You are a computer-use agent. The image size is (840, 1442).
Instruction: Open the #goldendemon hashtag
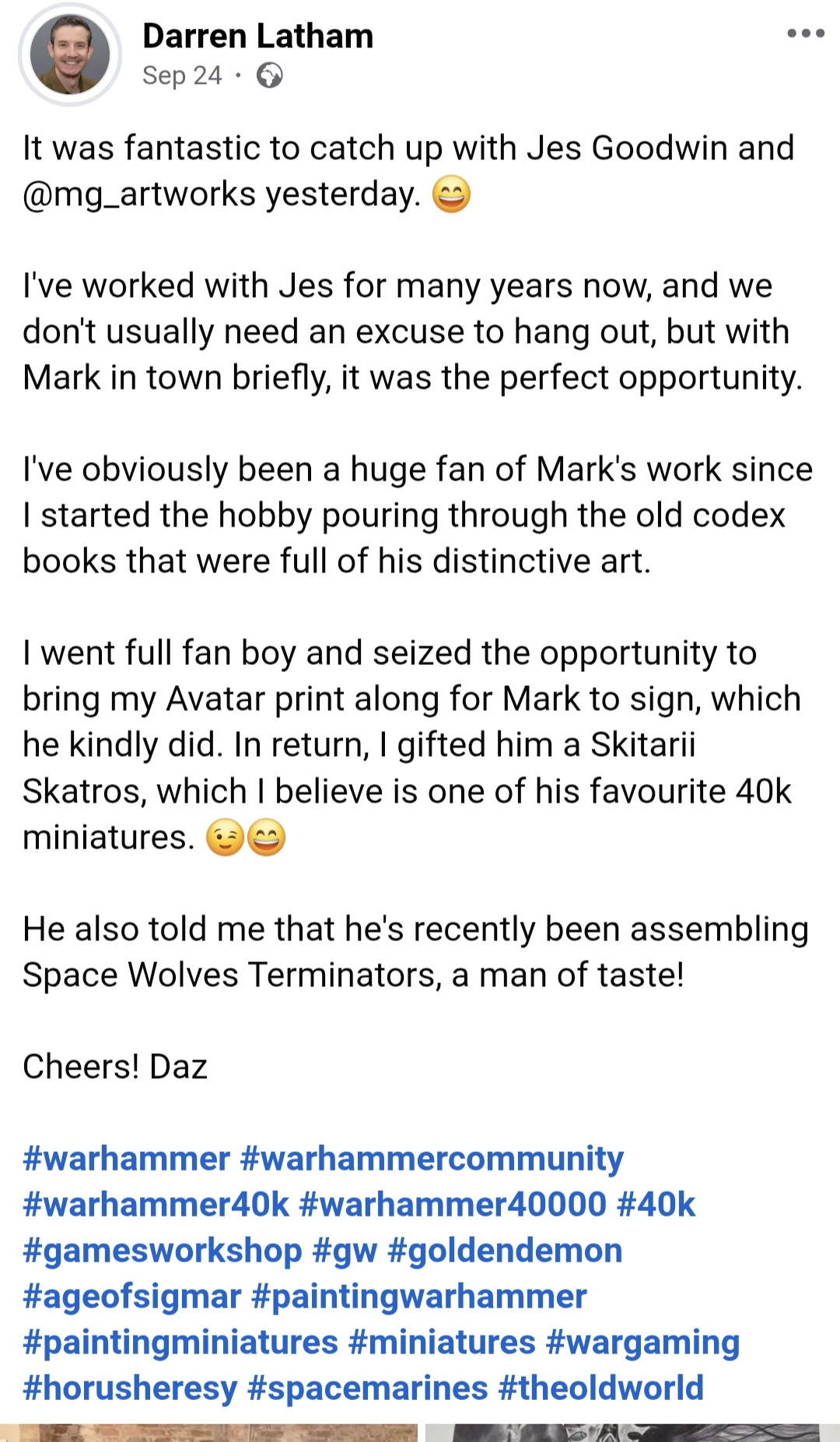[x=505, y=1251]
